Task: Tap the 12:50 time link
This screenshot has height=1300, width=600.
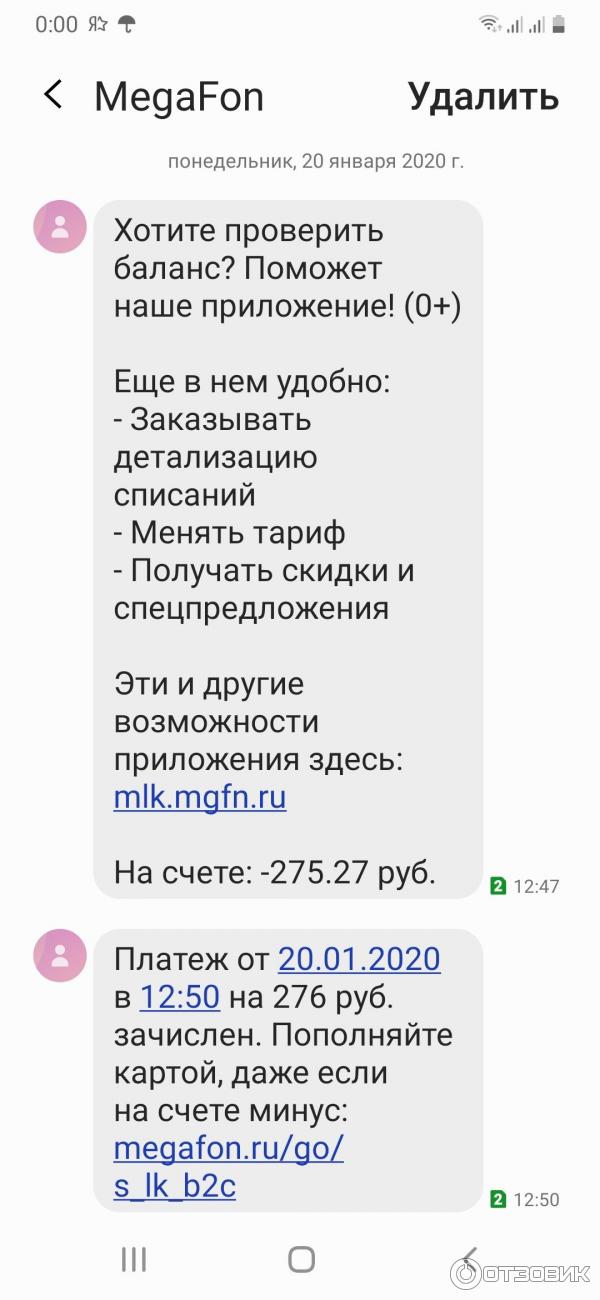Action: pos(179,998)
